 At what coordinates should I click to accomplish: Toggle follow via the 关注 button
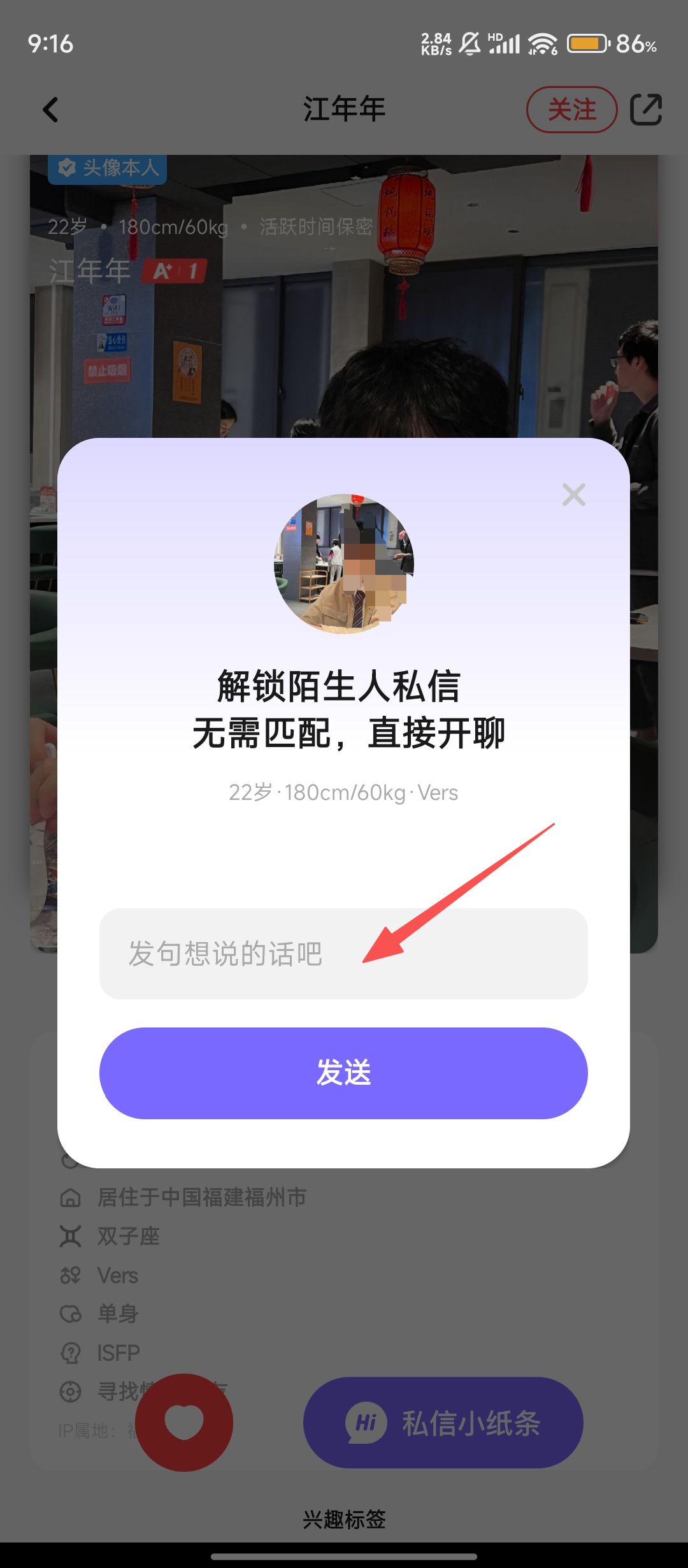click(571, 109)
